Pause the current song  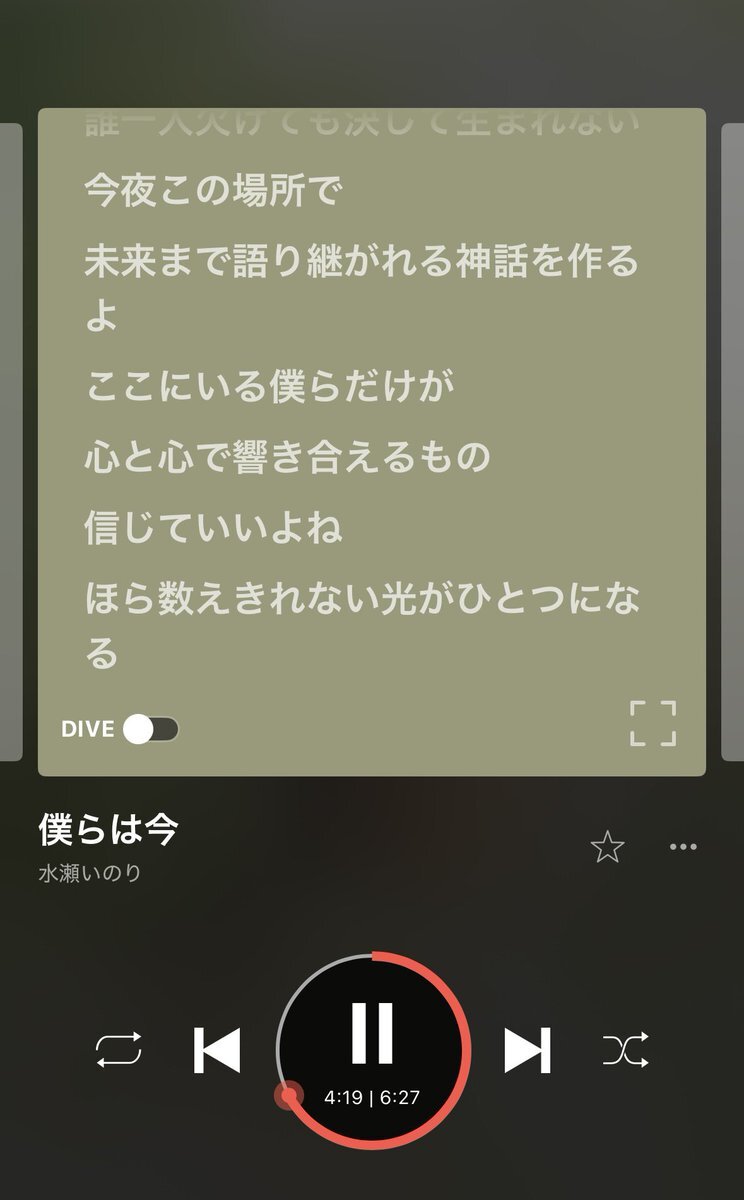tap(372, 1033)
